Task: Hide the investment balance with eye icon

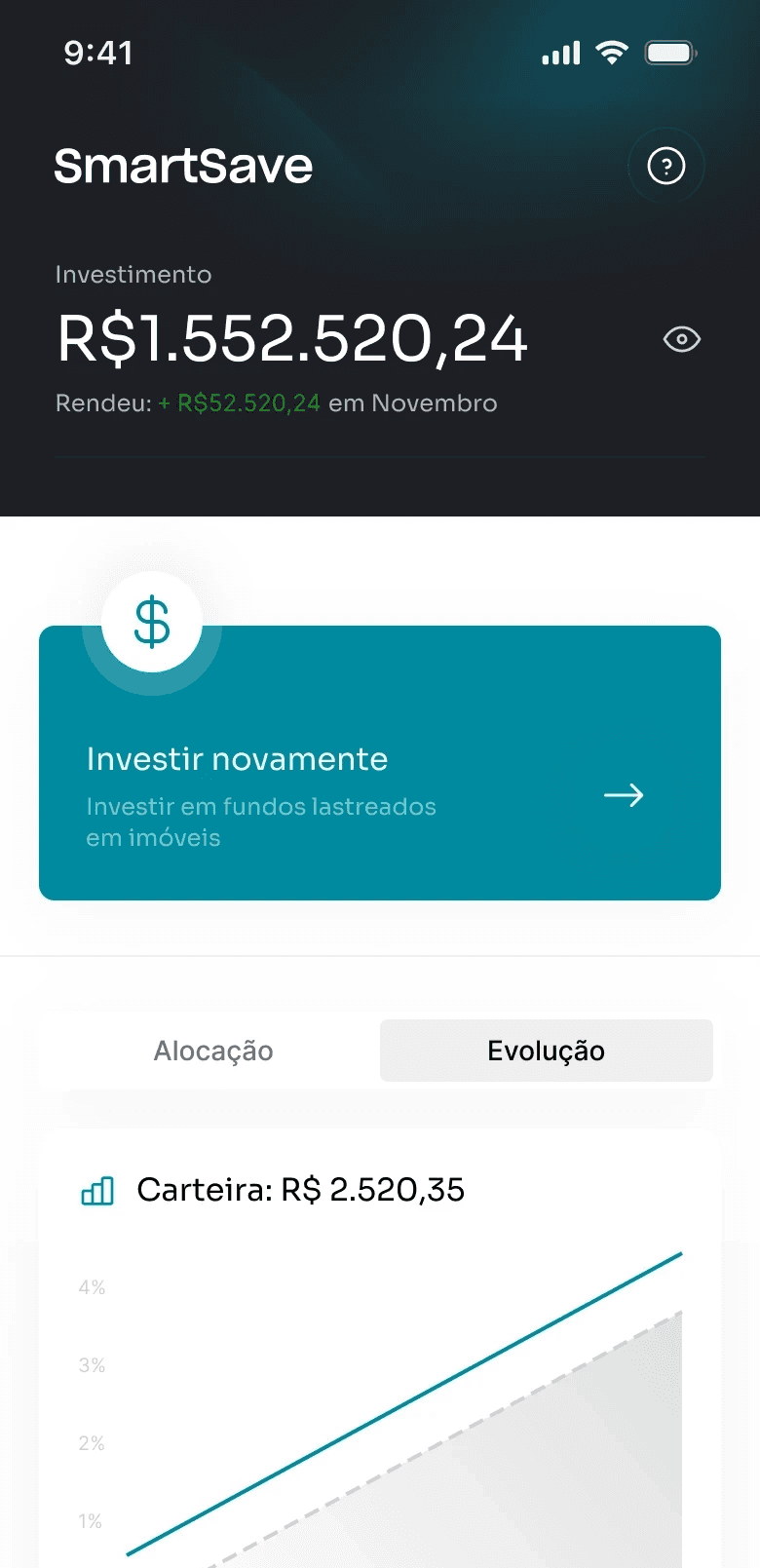Action: (x=682, y=339)
